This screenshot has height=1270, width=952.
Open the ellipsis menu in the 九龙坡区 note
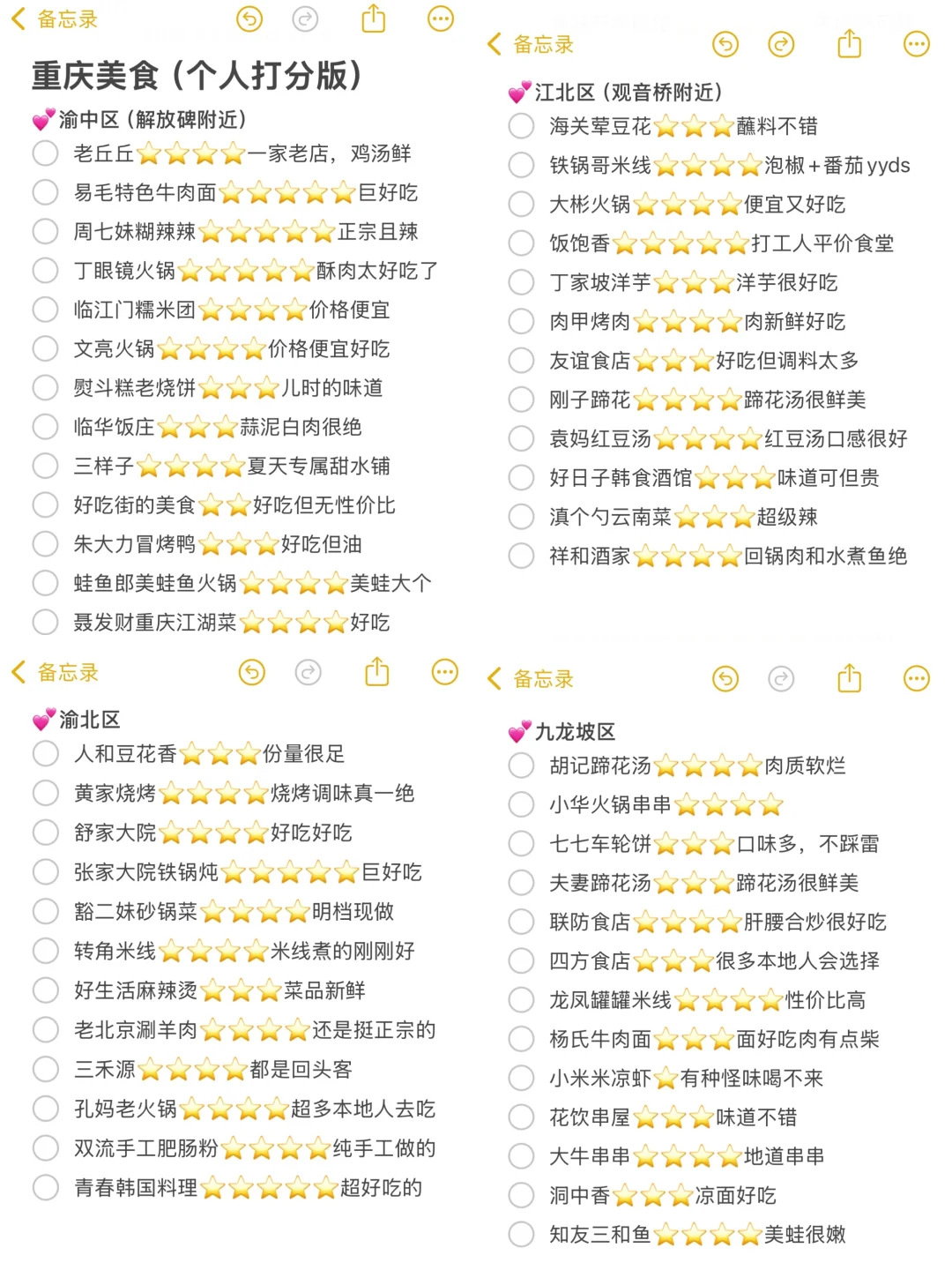point(916,678)
